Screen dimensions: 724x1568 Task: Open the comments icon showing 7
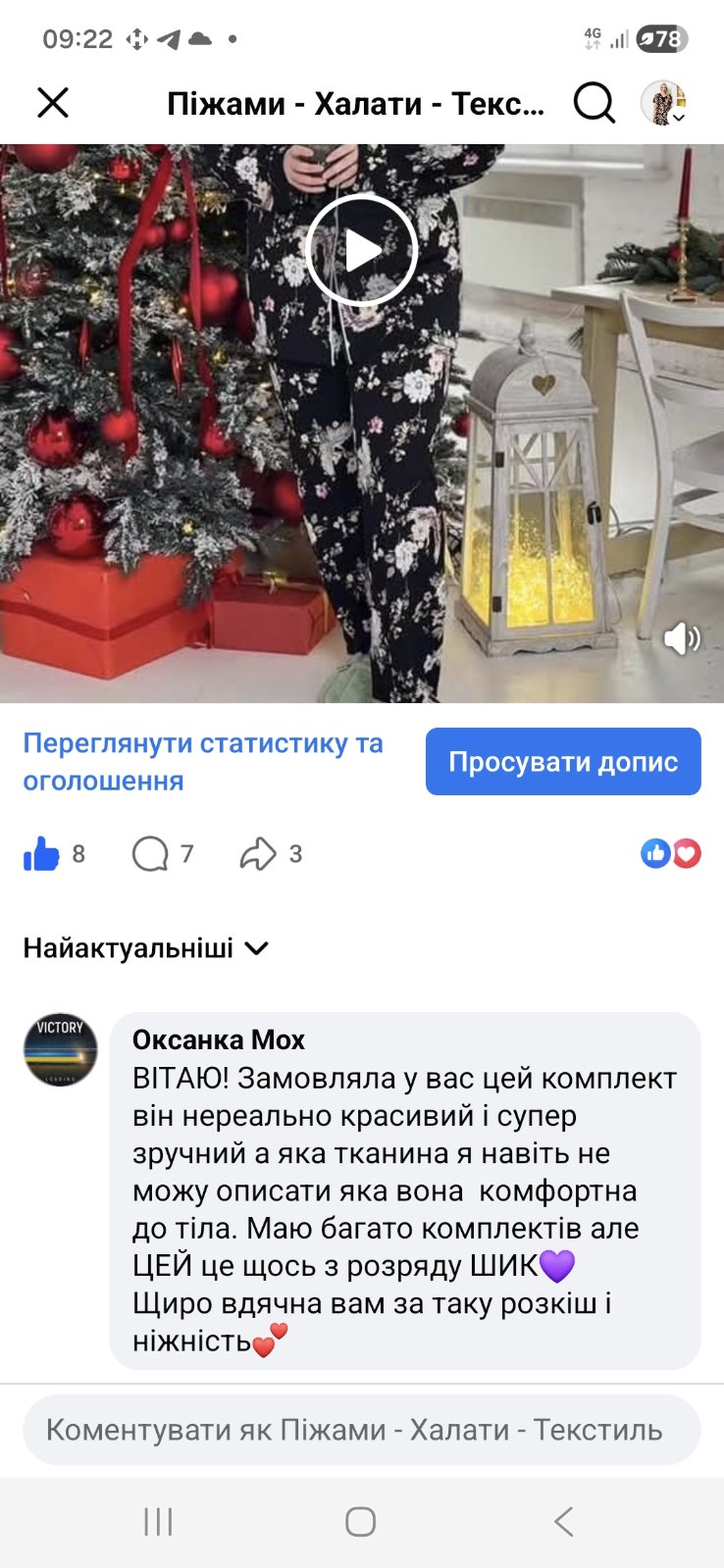(150, 854)
